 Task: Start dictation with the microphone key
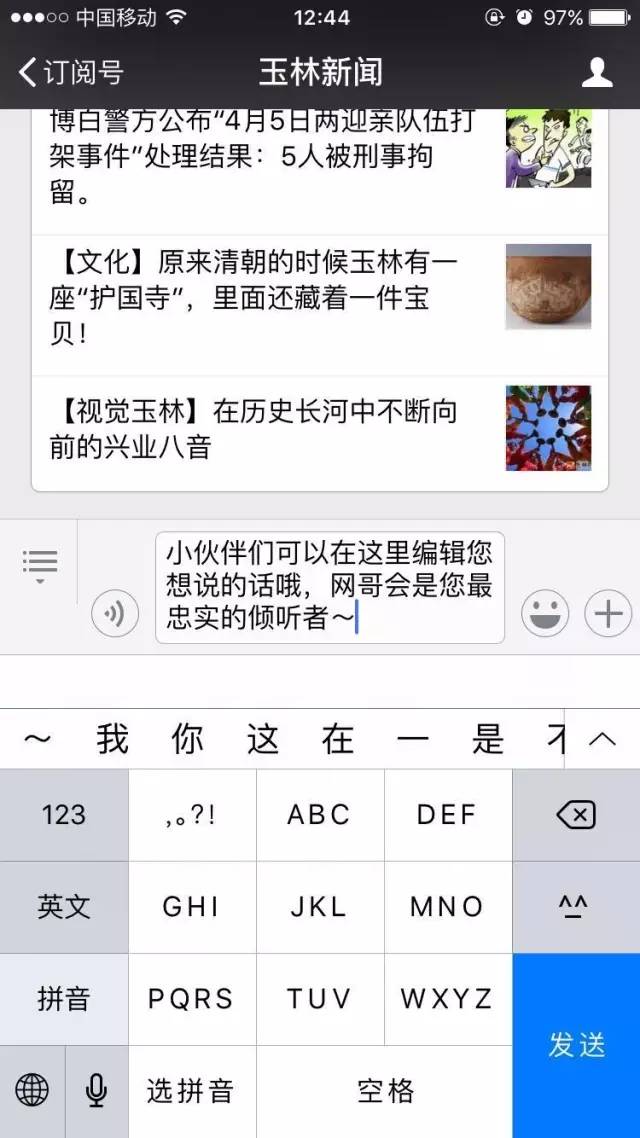tap(96, 1091)
